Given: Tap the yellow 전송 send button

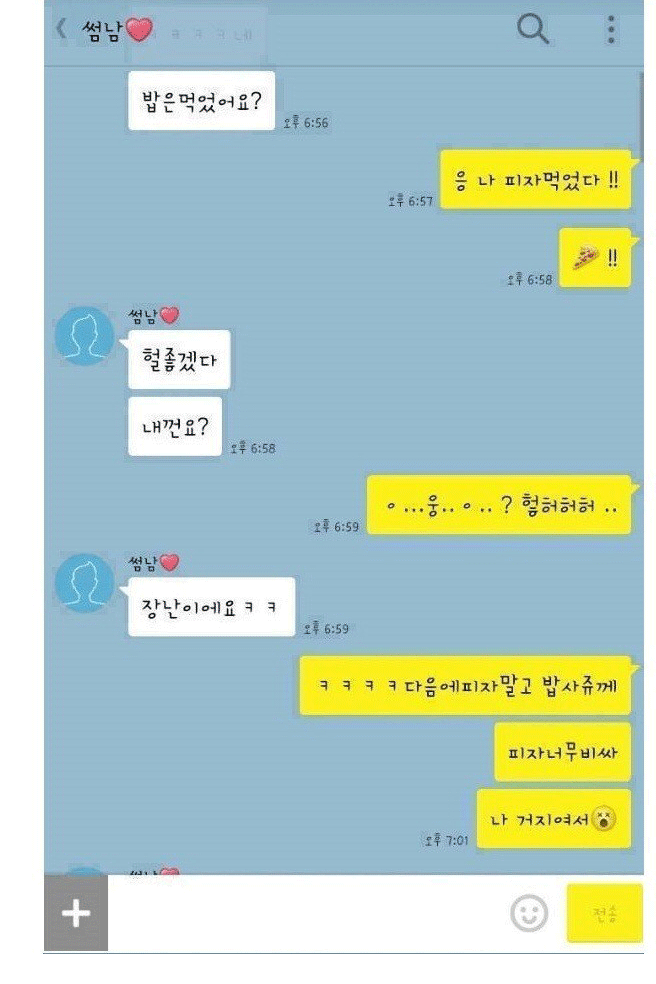Looking at the screenshot, I should point(604,912).
